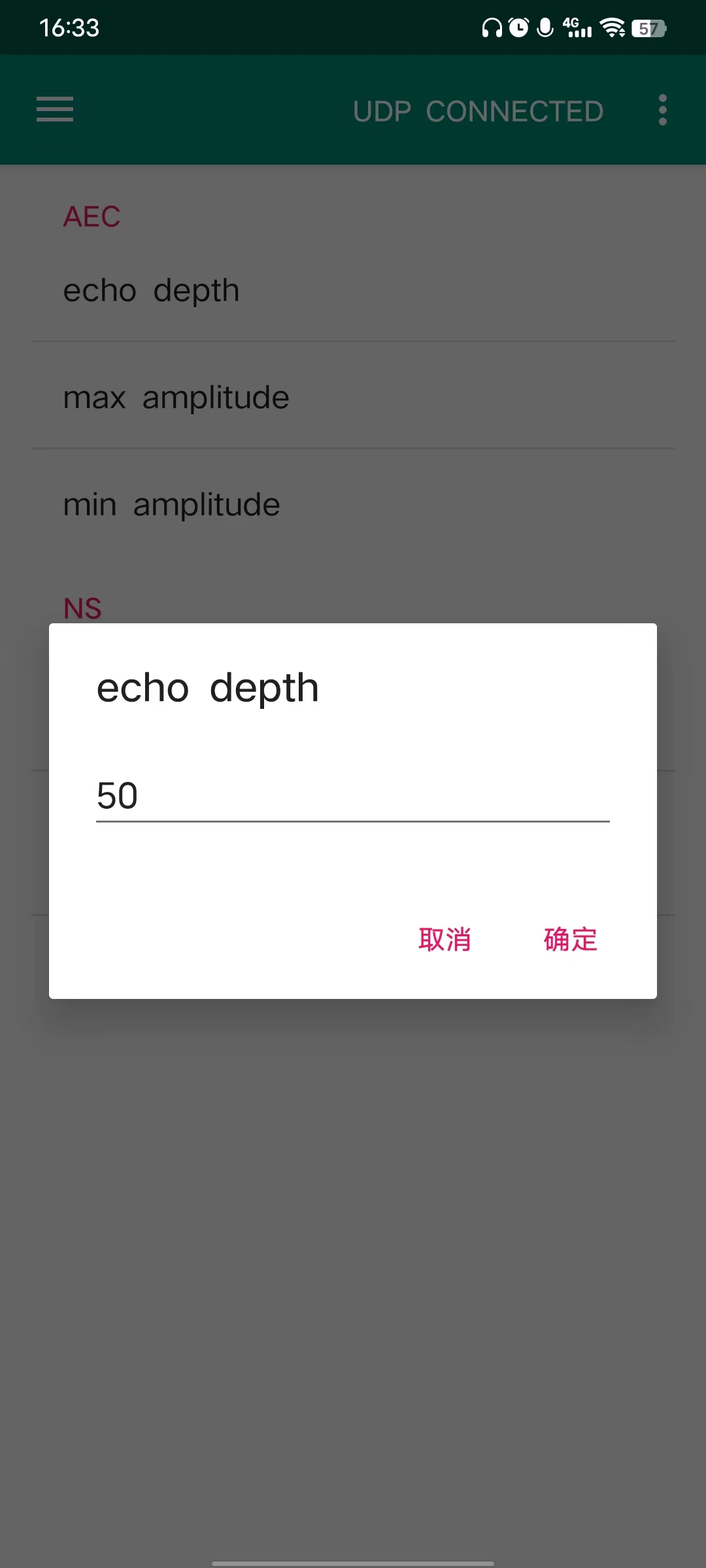Screen dimensions: 706x1568
Task: Click the AEC section header
Action: pos(91,216)
